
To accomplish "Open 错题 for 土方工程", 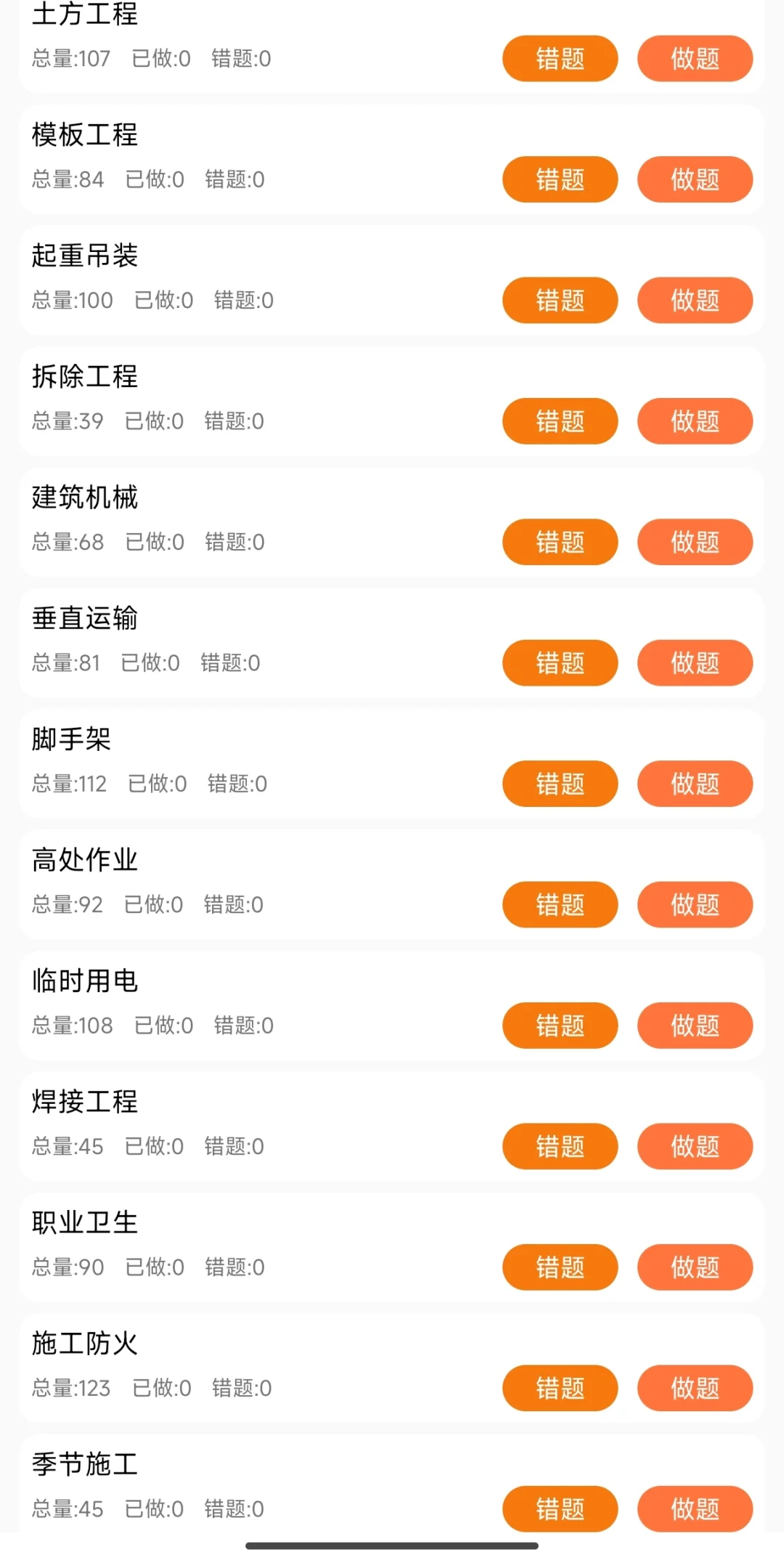I will (x=560, y=58).
